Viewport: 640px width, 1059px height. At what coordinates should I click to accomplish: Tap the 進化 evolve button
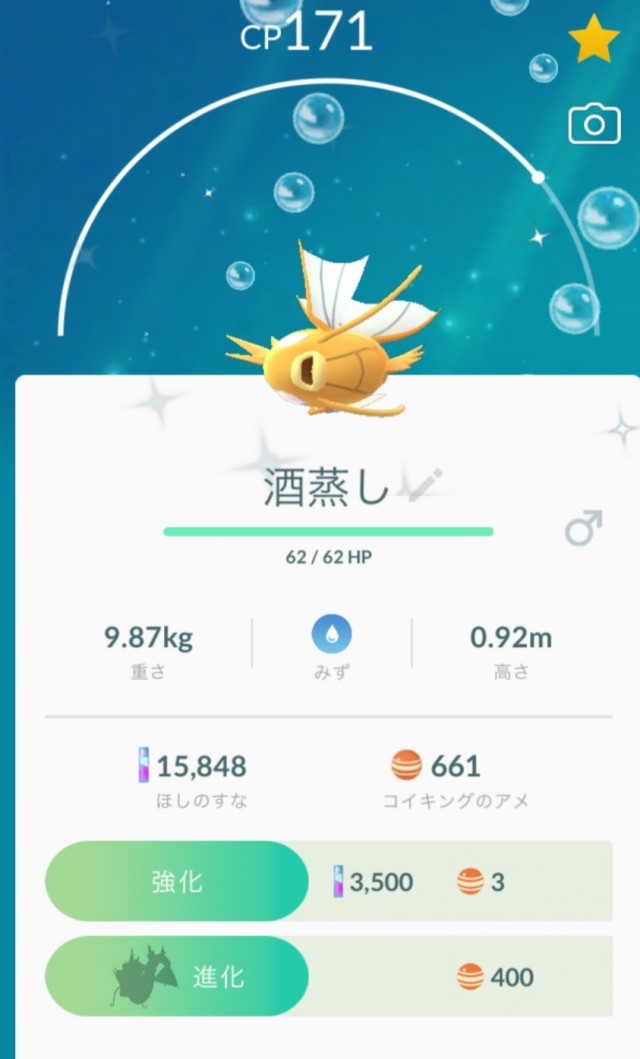point(177,976)
